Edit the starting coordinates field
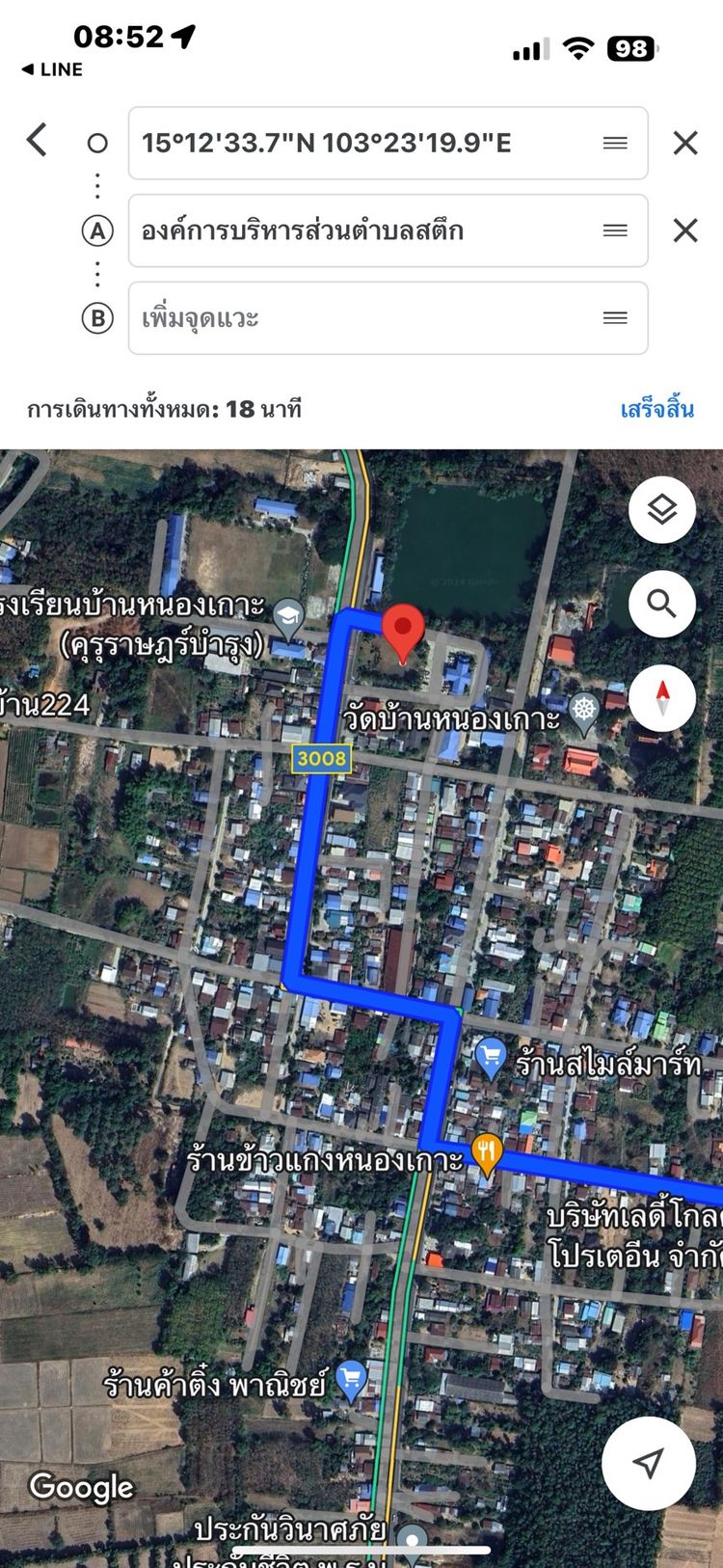The height and width of the screenshot is (1568, 723). 366,143
